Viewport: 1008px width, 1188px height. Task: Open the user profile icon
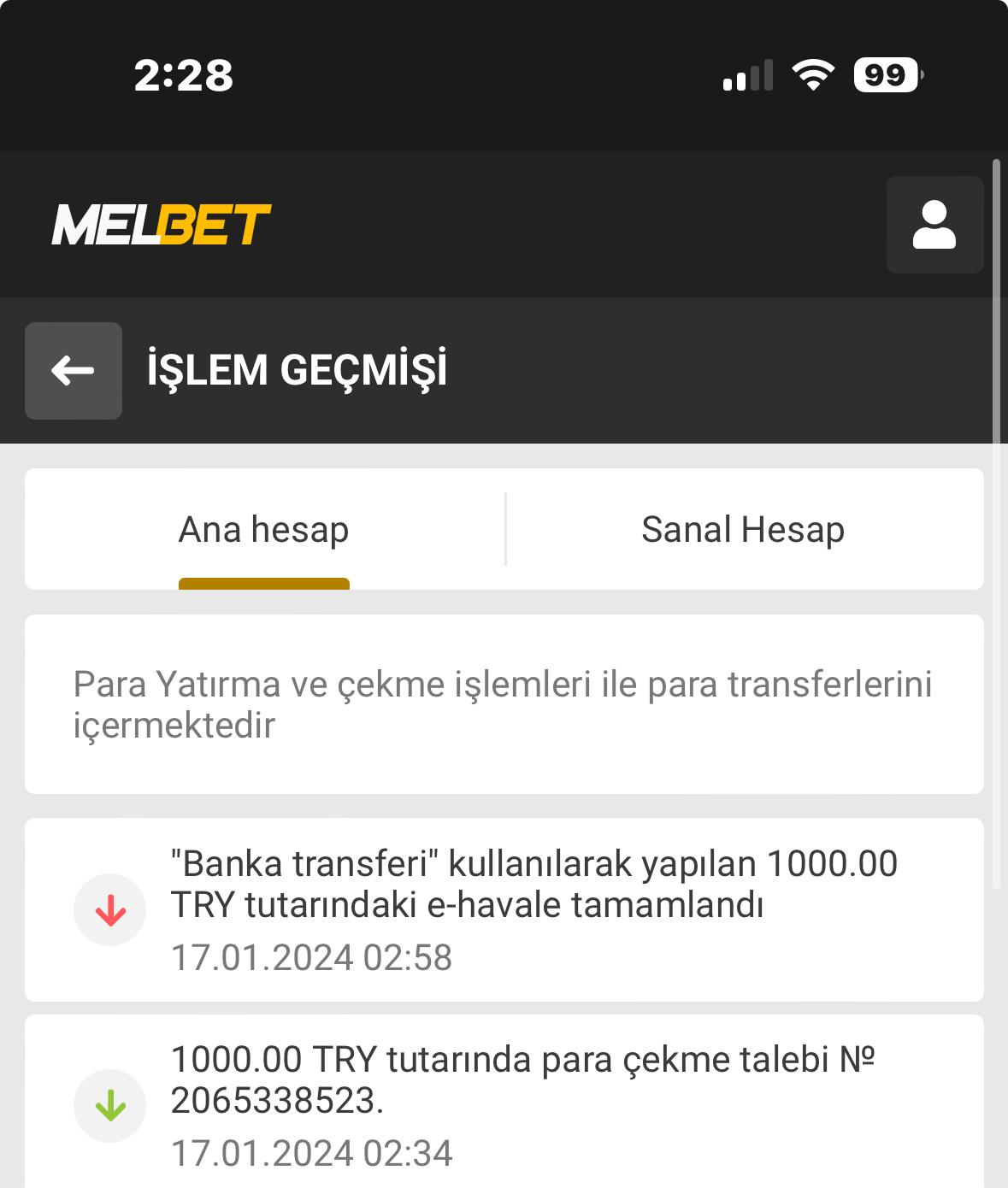click(934, 225)
